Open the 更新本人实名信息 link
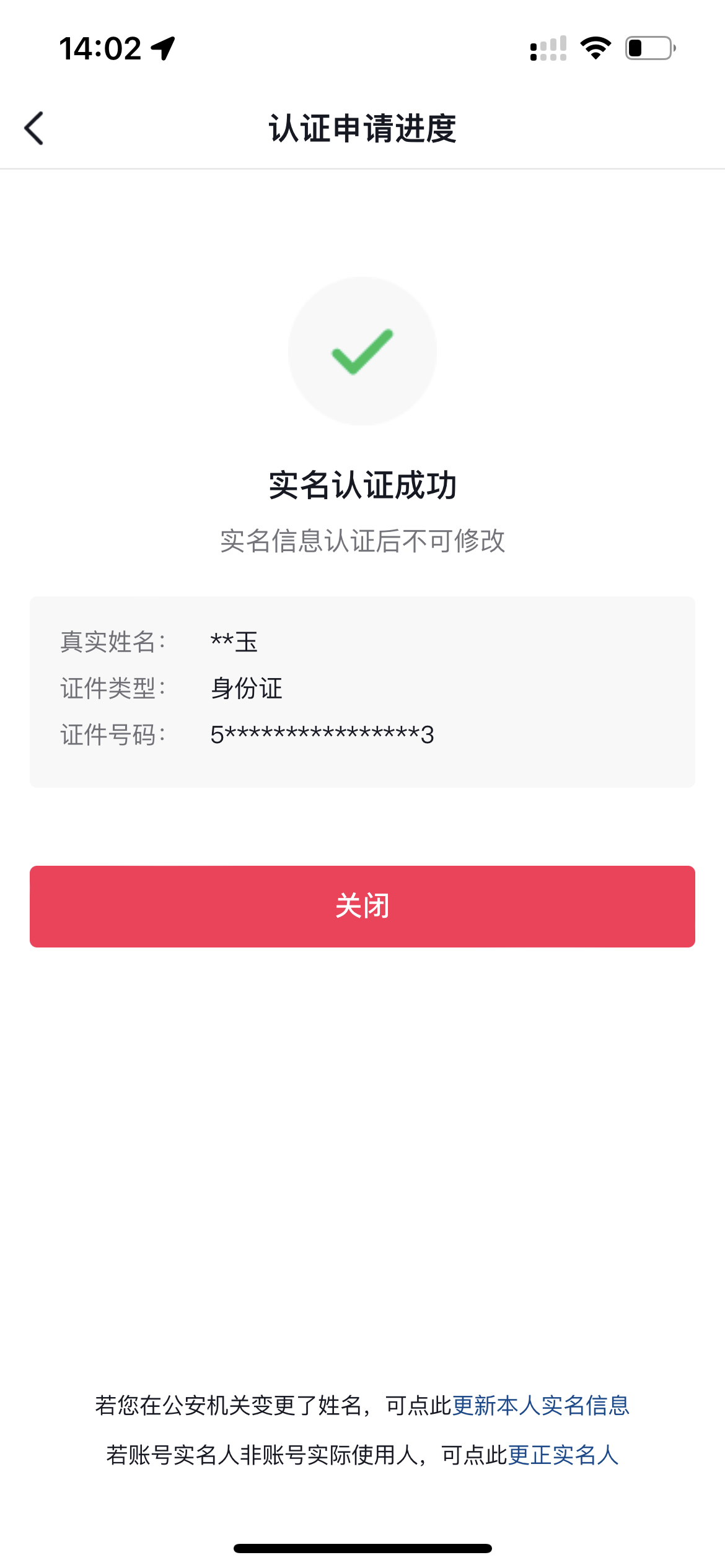Viewport: 725px width, 1568px height. tap(541, 1405)
